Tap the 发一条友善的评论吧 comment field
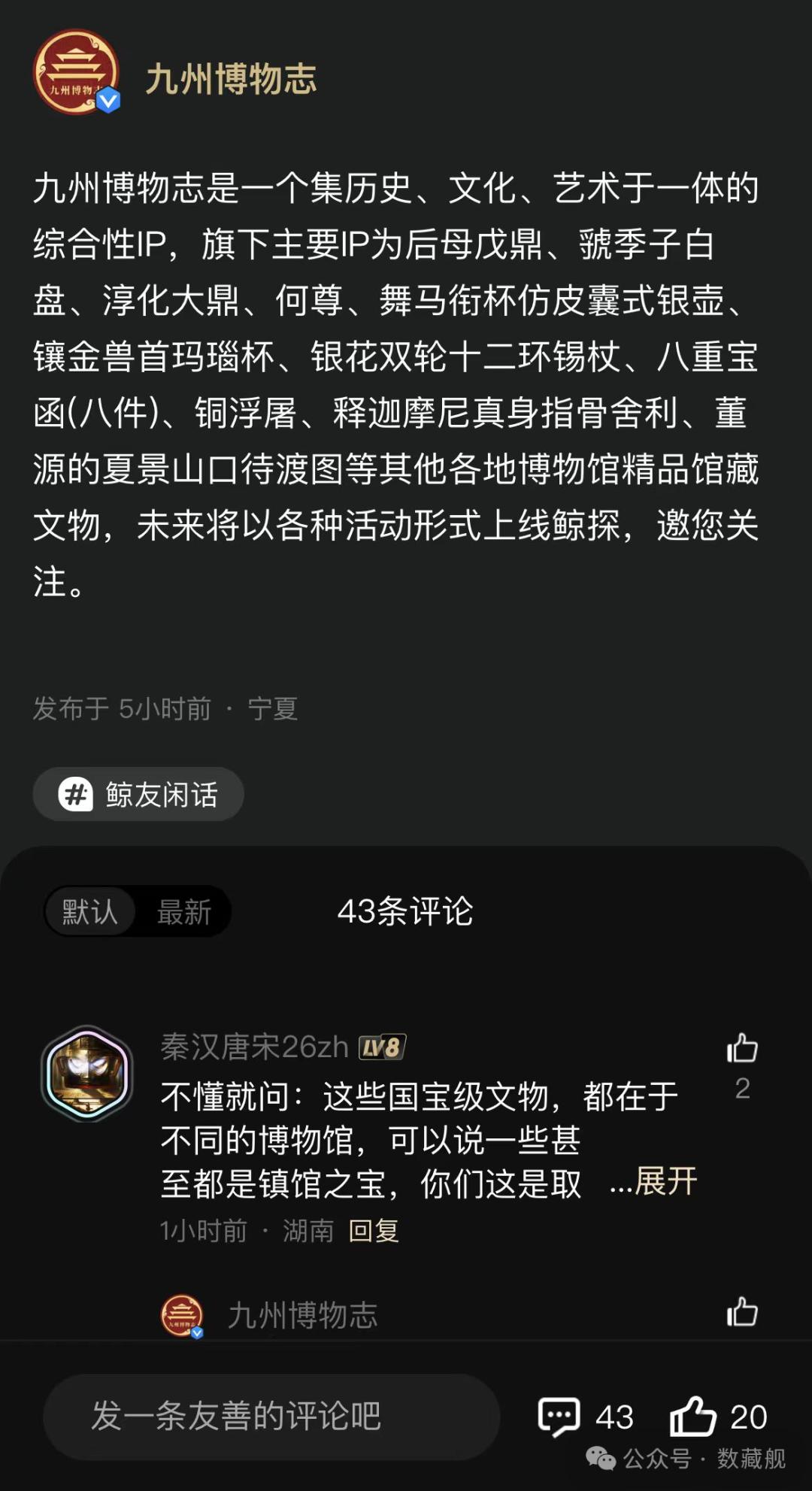Screen dimensions: 812x1491 pos(271,1417)
